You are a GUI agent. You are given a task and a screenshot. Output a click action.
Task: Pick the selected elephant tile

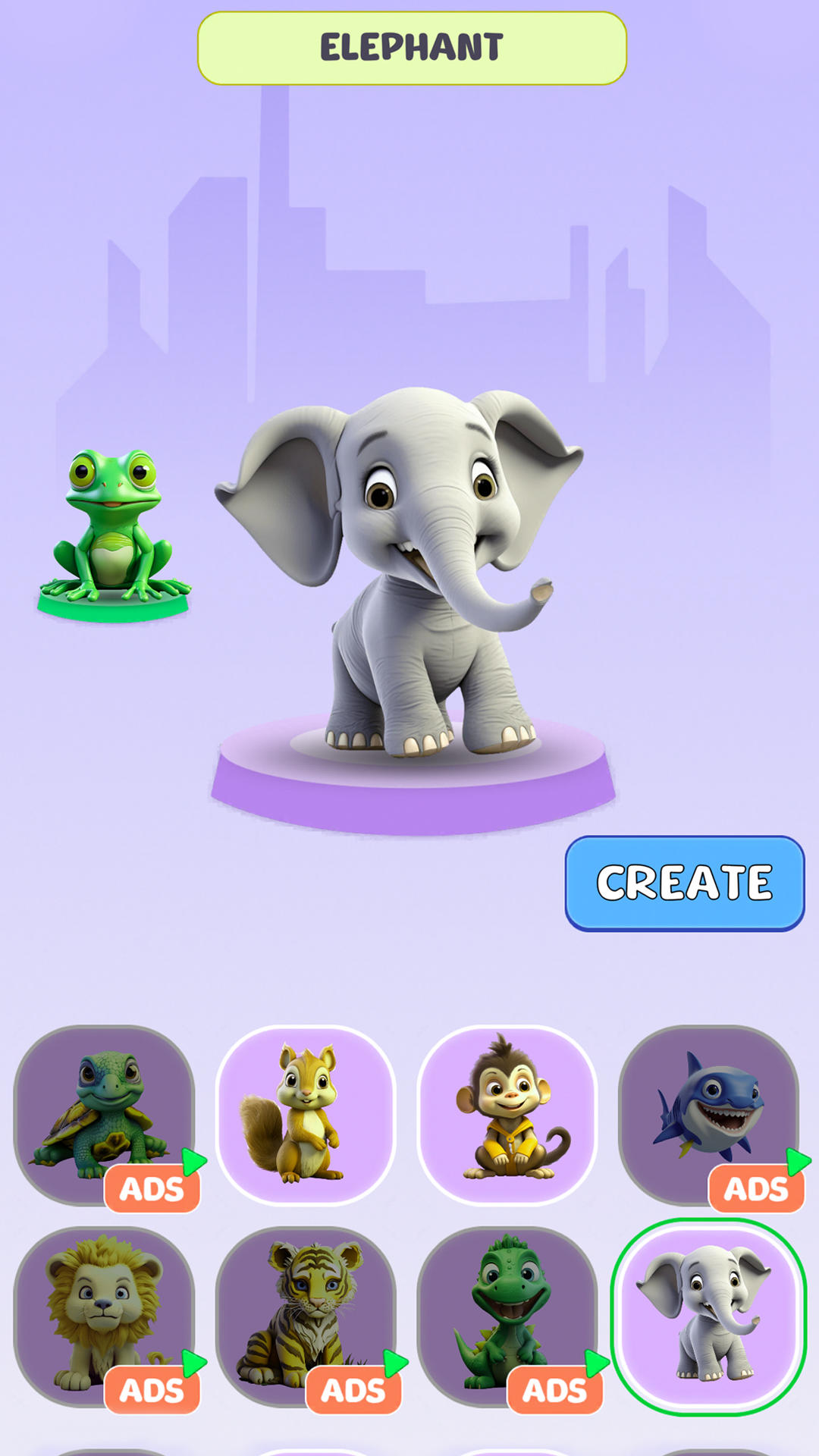pyautogui.click(x=708, y=1316)
